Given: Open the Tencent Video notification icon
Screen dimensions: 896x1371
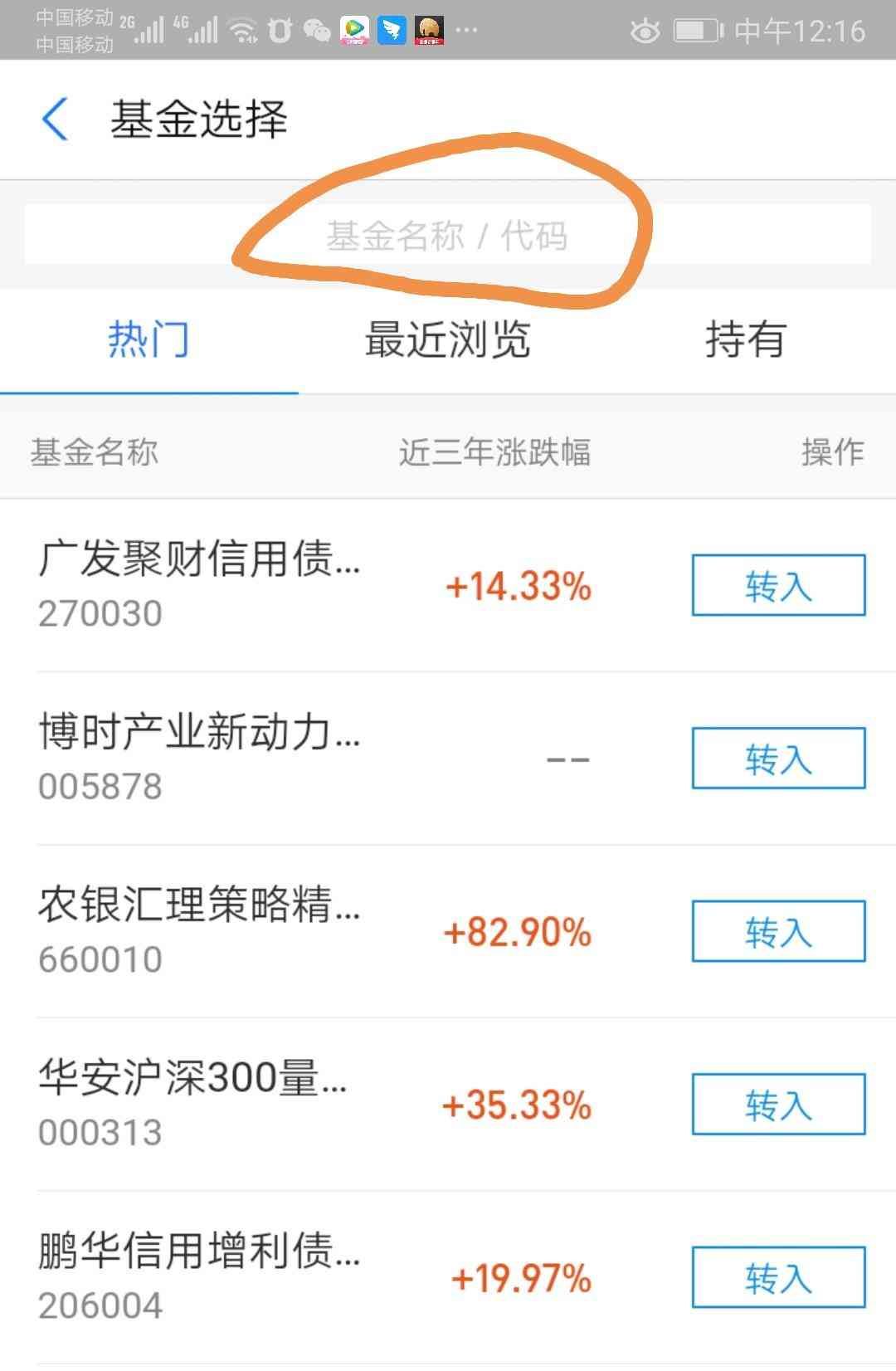Looking at the screenshot, I should 355,30.
